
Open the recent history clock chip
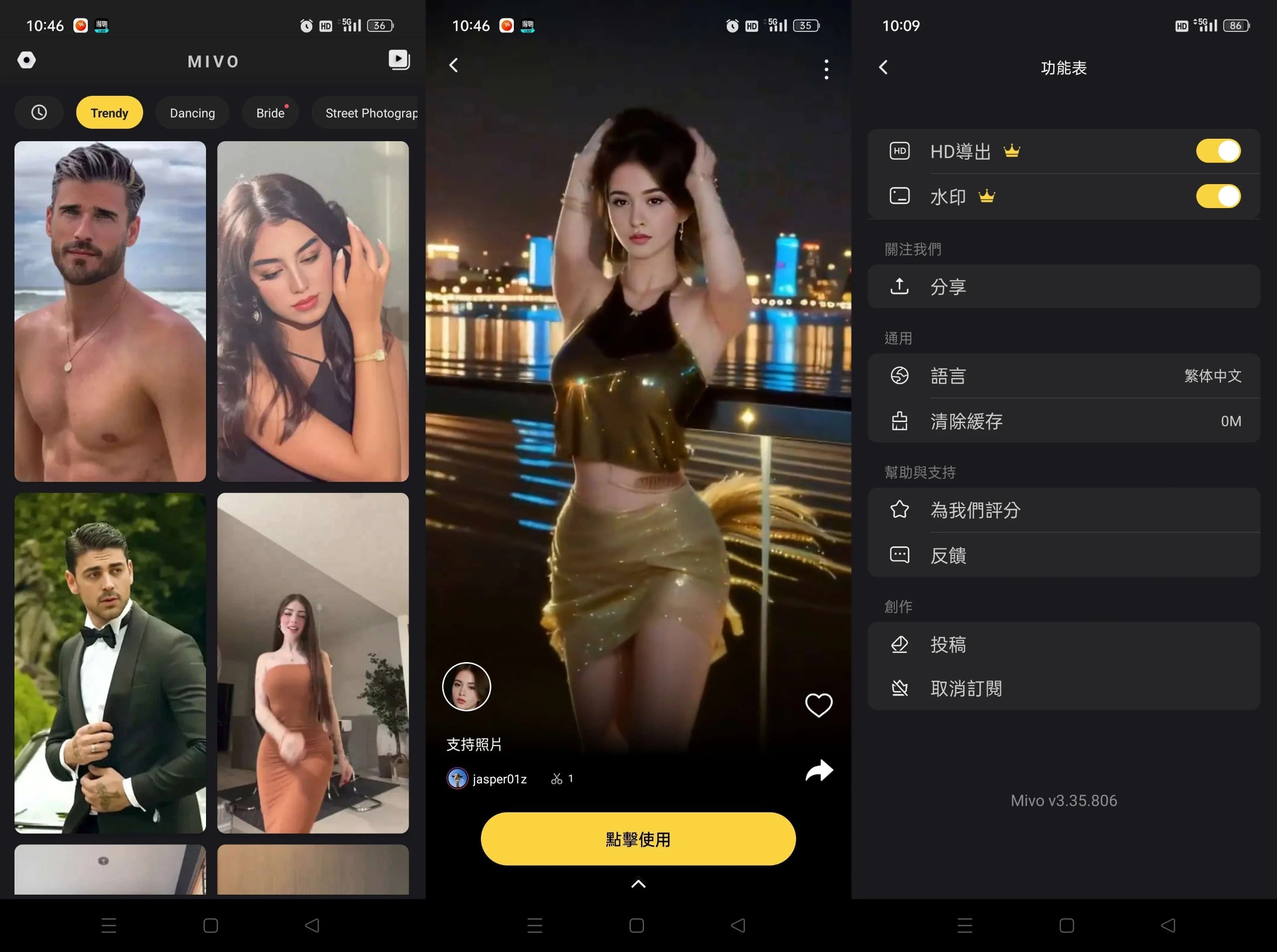pyautogui.click(x=39, y=112)
